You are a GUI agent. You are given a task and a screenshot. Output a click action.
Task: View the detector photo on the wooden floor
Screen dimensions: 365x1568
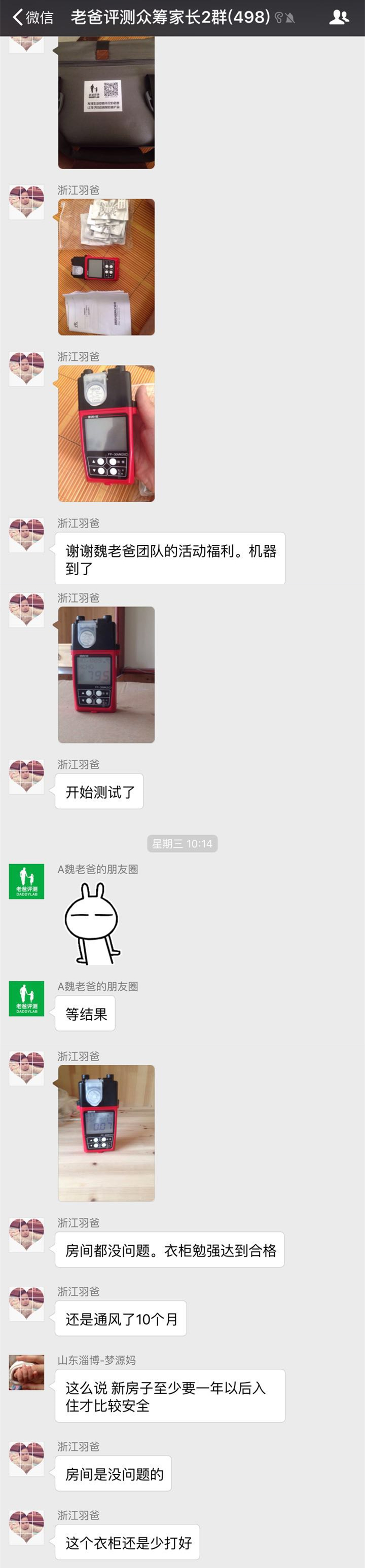[x=106, y=1132]
